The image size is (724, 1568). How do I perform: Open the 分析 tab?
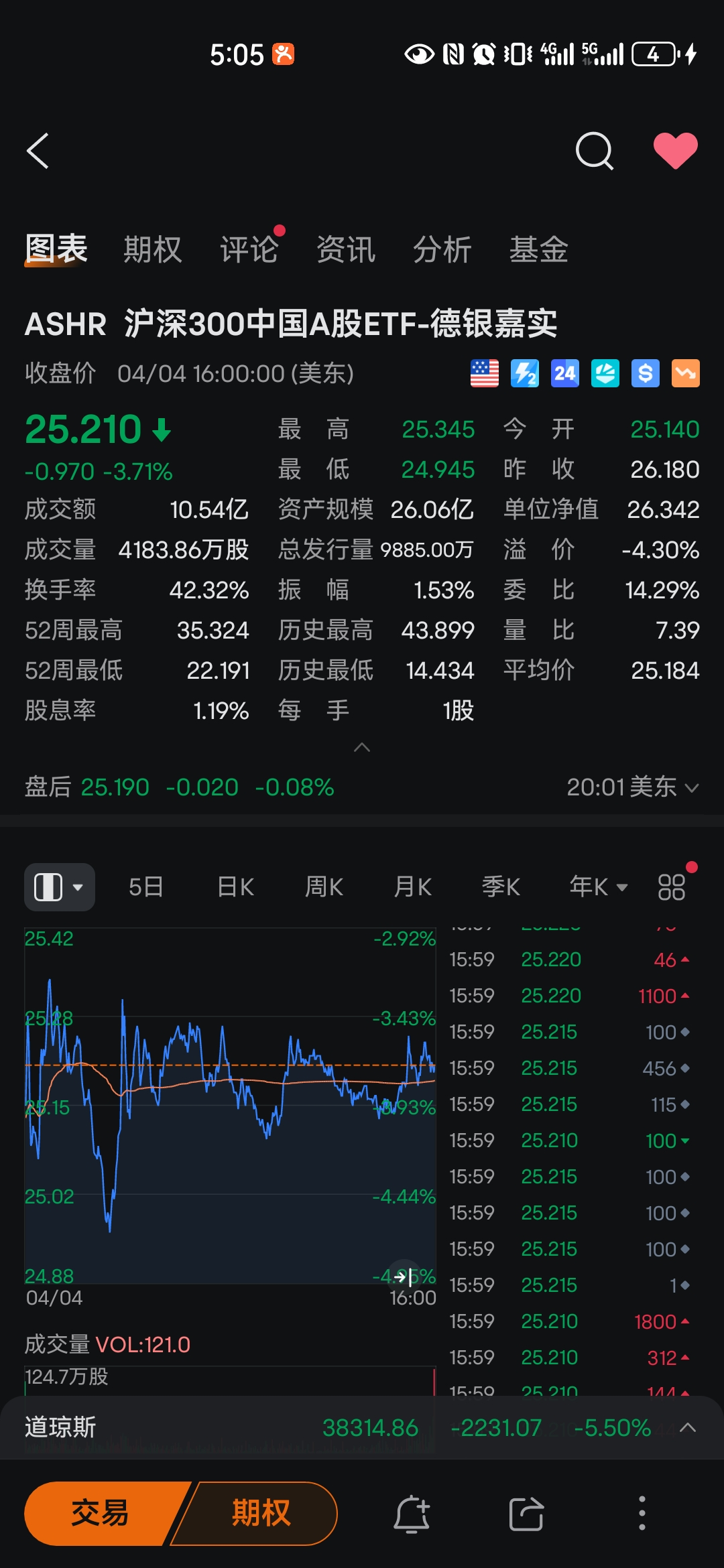pos(442,250)
